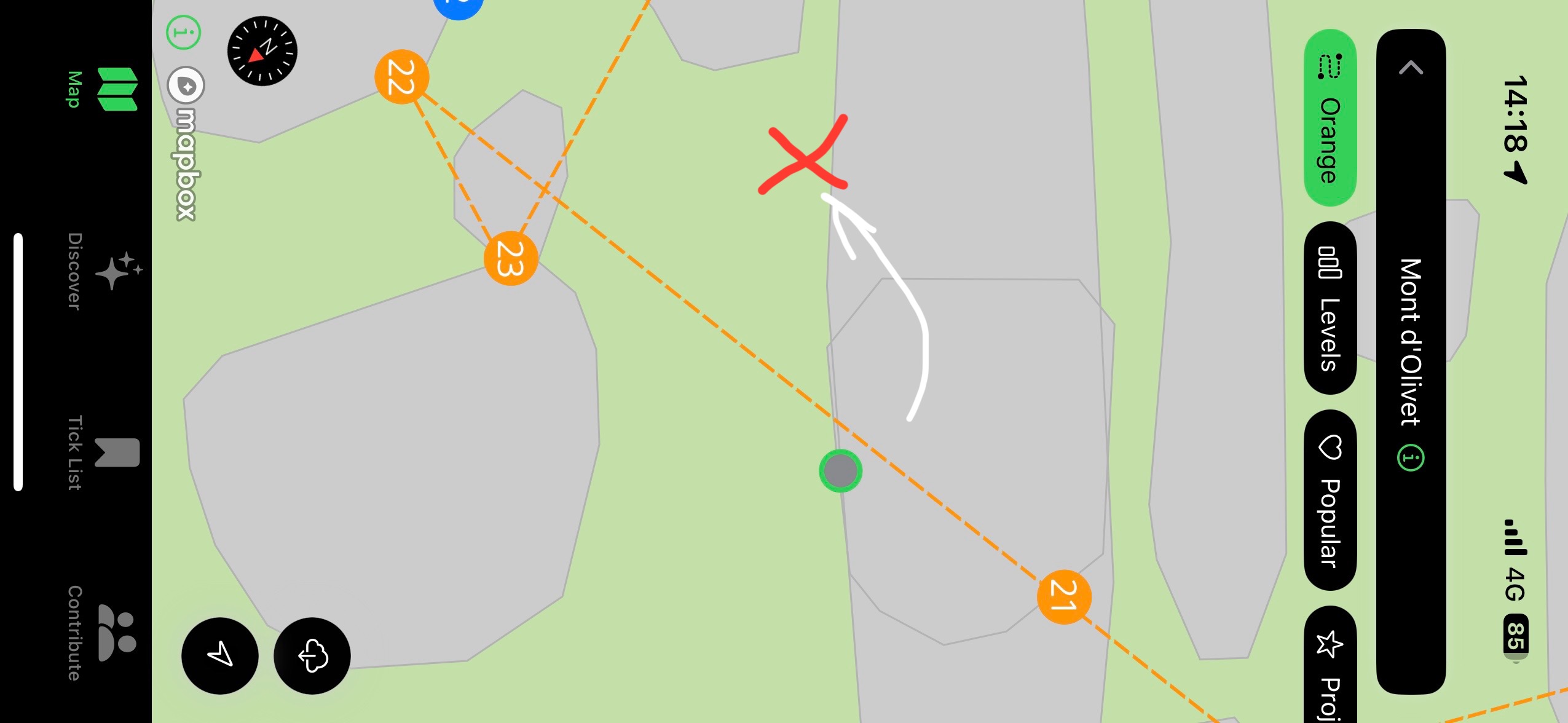Screen dimensions: 1568x723
Task: Select orange problem 21 on map
Action: point(1064,597)
